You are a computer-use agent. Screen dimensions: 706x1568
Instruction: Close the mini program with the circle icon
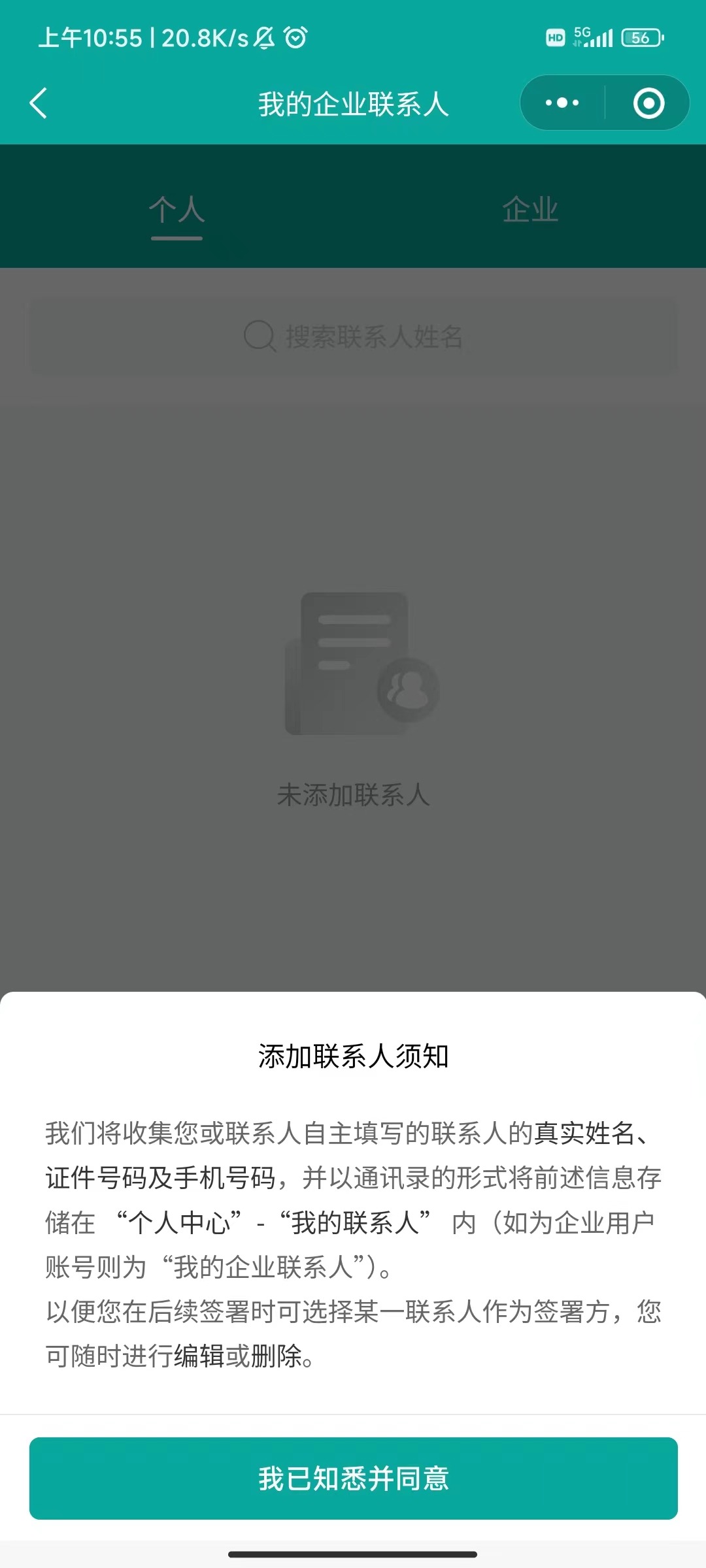[x=648, y=103]
